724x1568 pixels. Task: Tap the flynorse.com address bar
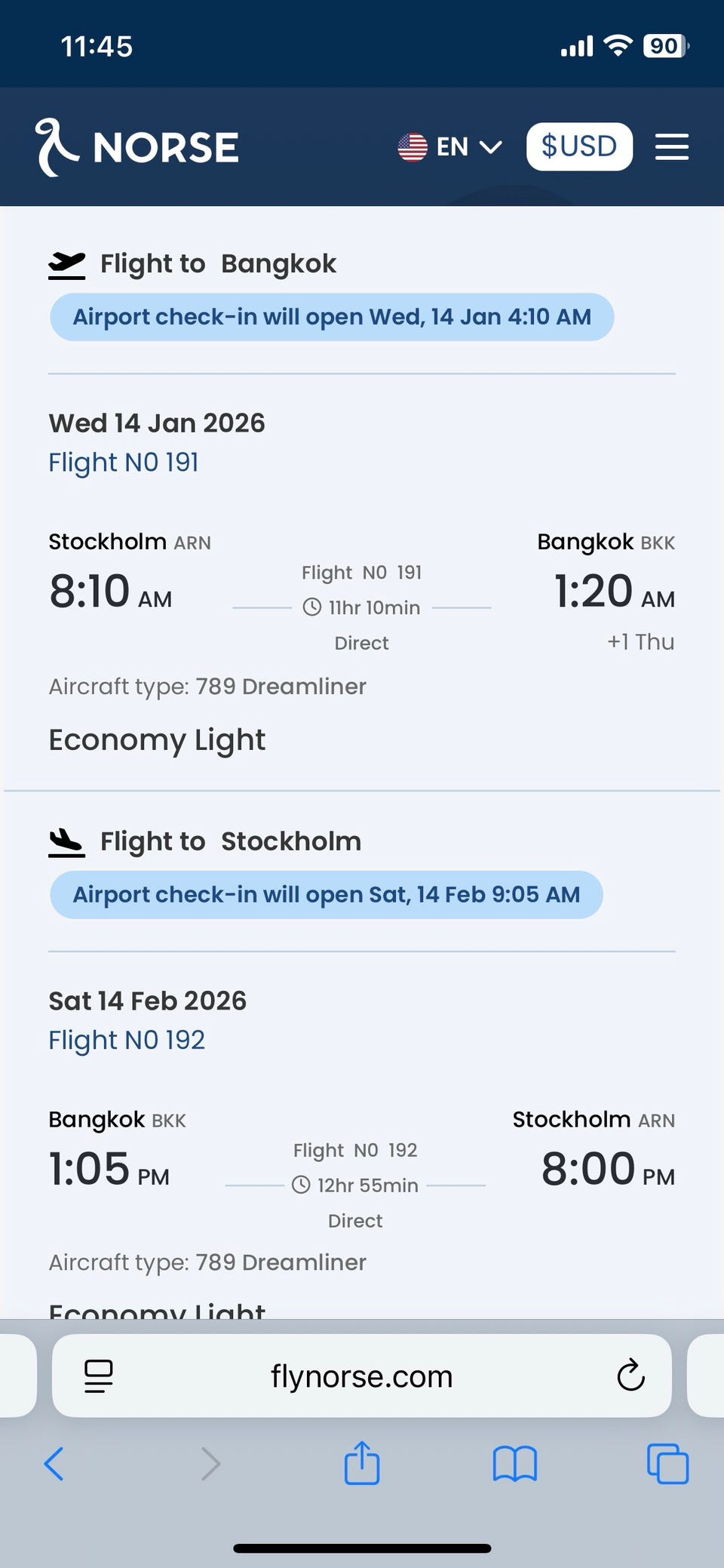(x=361, y=1376)
